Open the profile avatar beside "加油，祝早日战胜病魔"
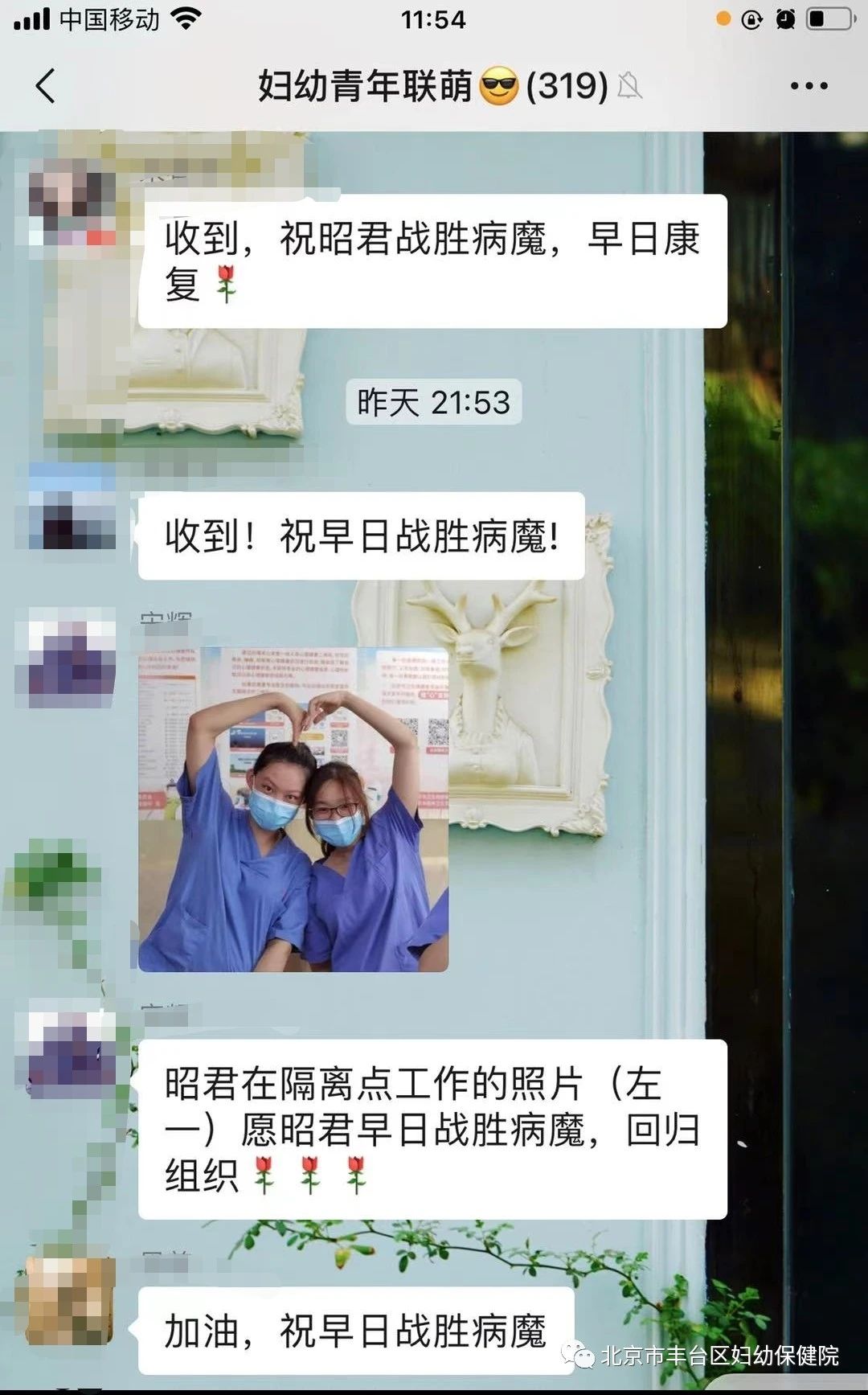 (x=71, y=1300)
